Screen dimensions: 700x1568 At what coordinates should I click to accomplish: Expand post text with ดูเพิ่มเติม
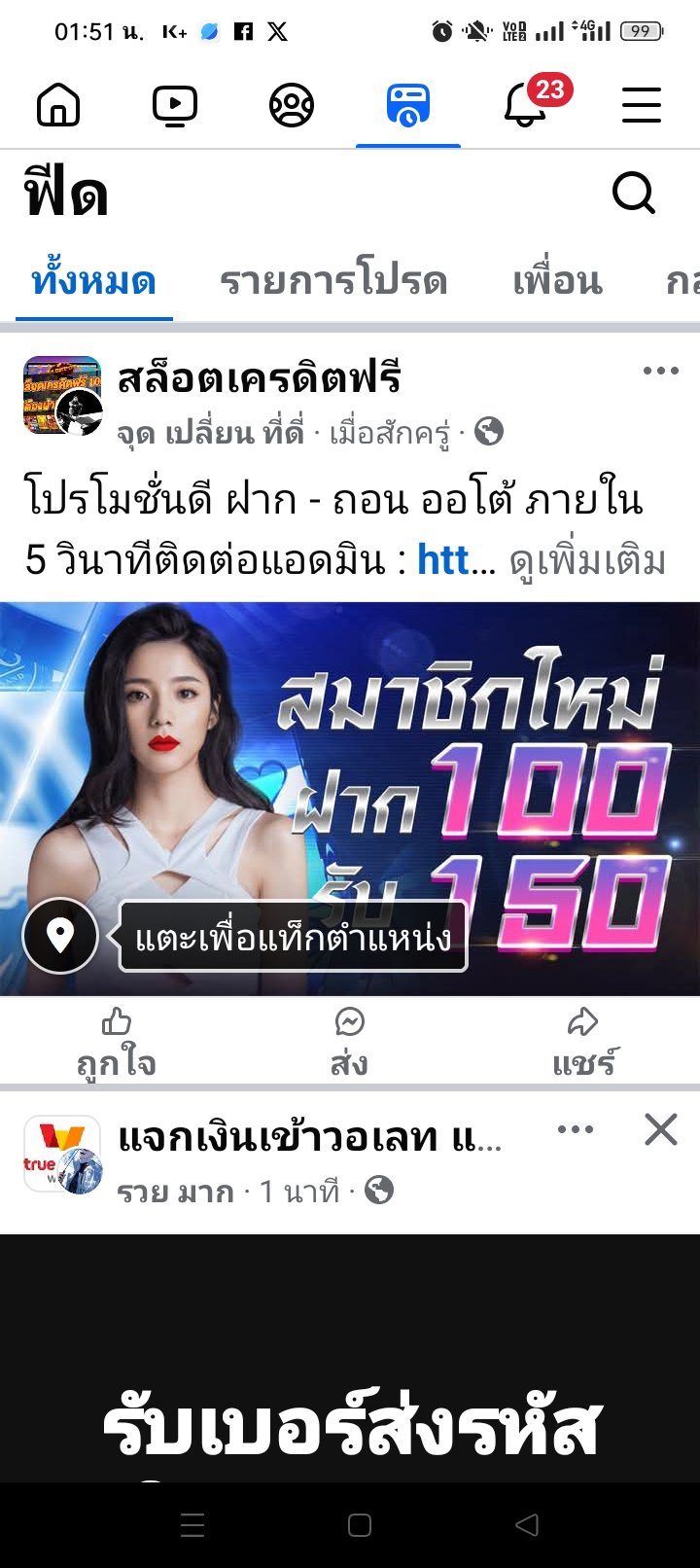[x=587, y=560]
